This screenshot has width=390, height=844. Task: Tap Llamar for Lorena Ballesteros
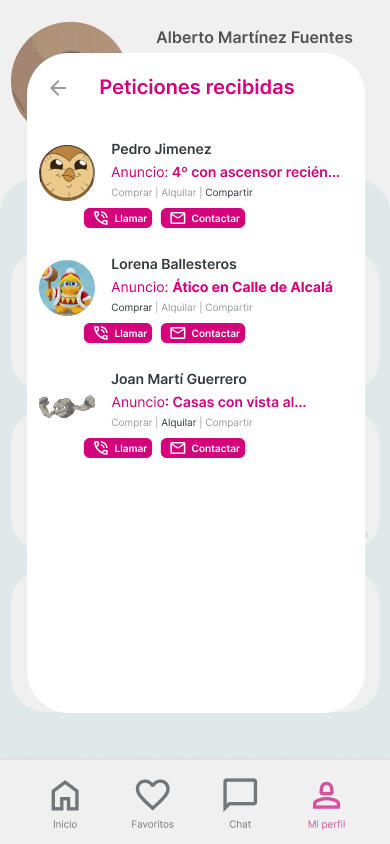pos(118,333)
